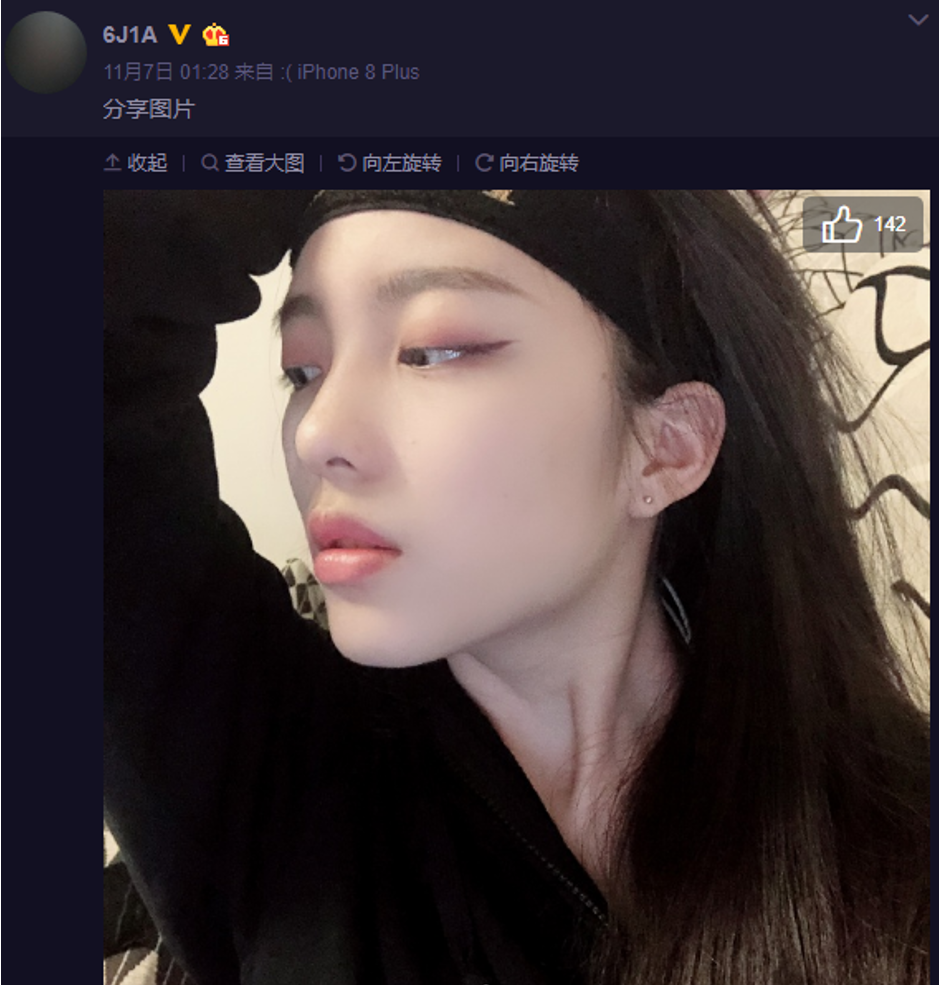Expand the post options chevron

[917, 20]
